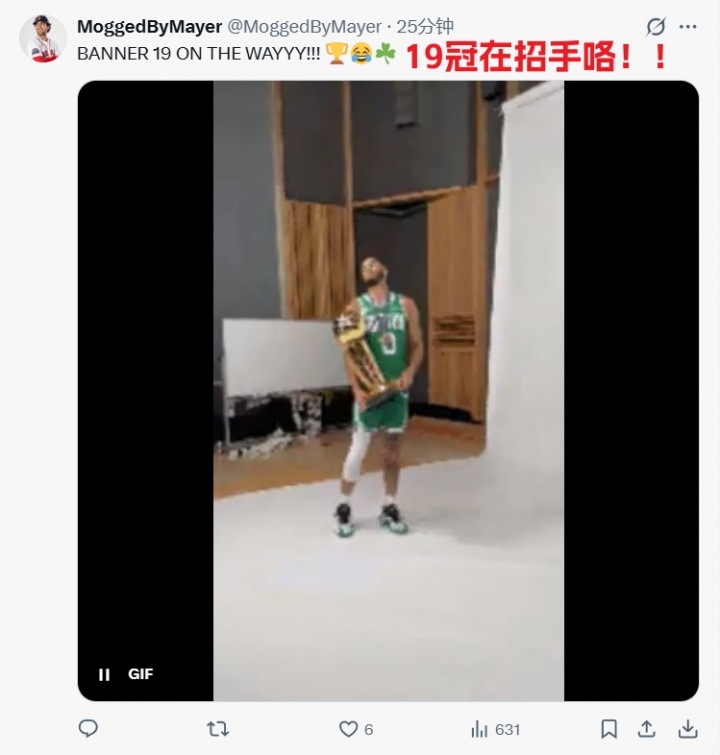Tap the Grok explain icon
Viewport: 720px width, 755px height.
[x=656, y=27]
